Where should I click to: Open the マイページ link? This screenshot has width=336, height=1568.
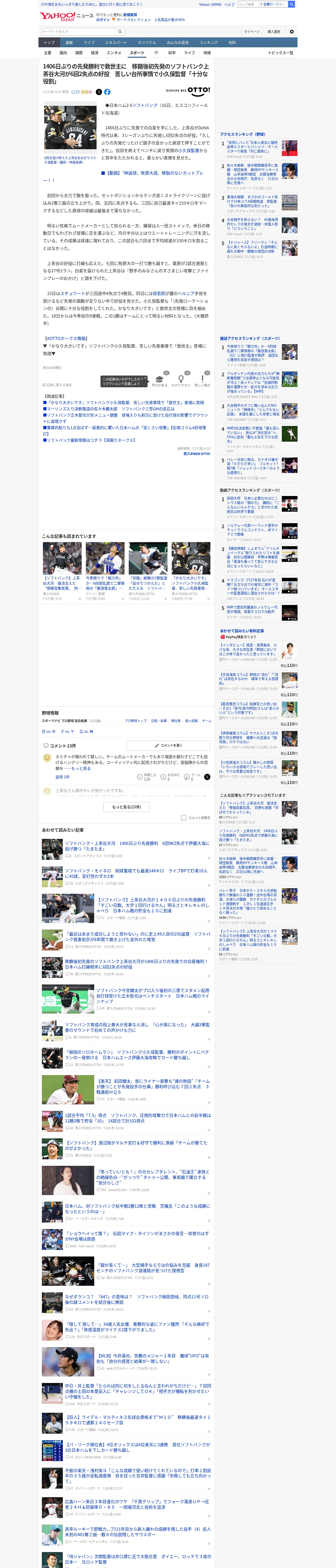(x=251, y=32)
